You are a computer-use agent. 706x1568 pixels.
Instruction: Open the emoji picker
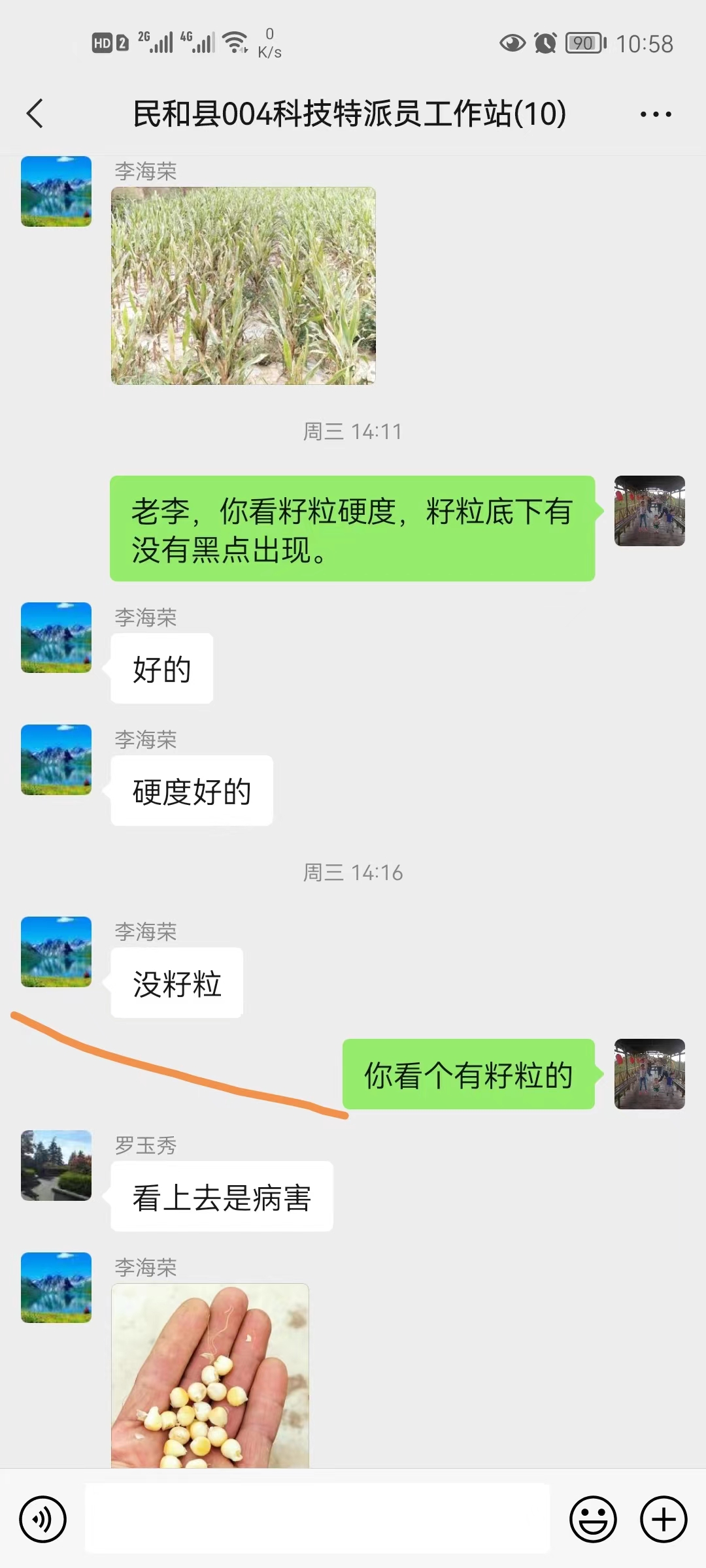pos(593,1519)
